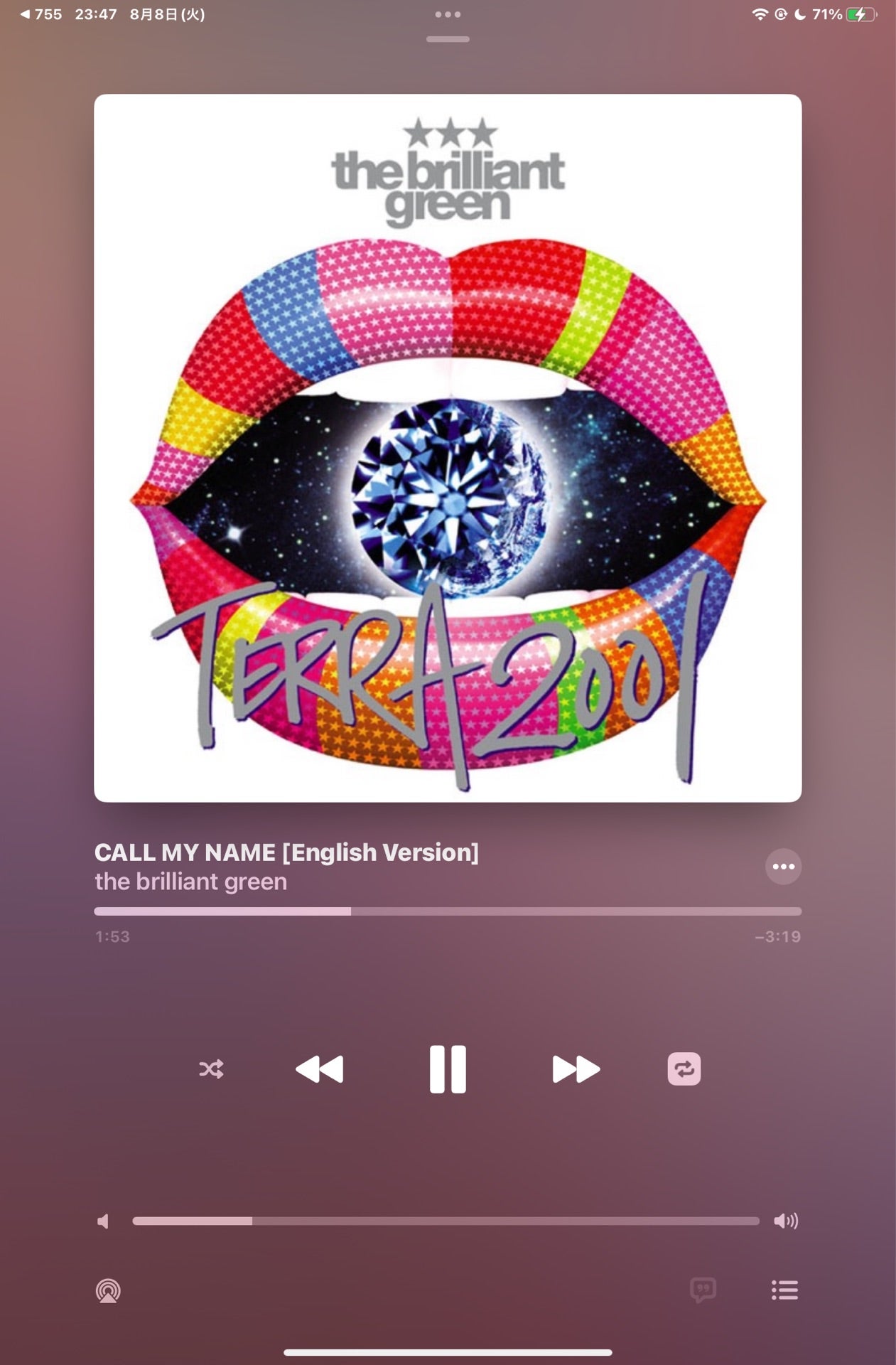The image size is (896, 1365).
Task: Skip to the next track
Action: (x=576, y=1069)
